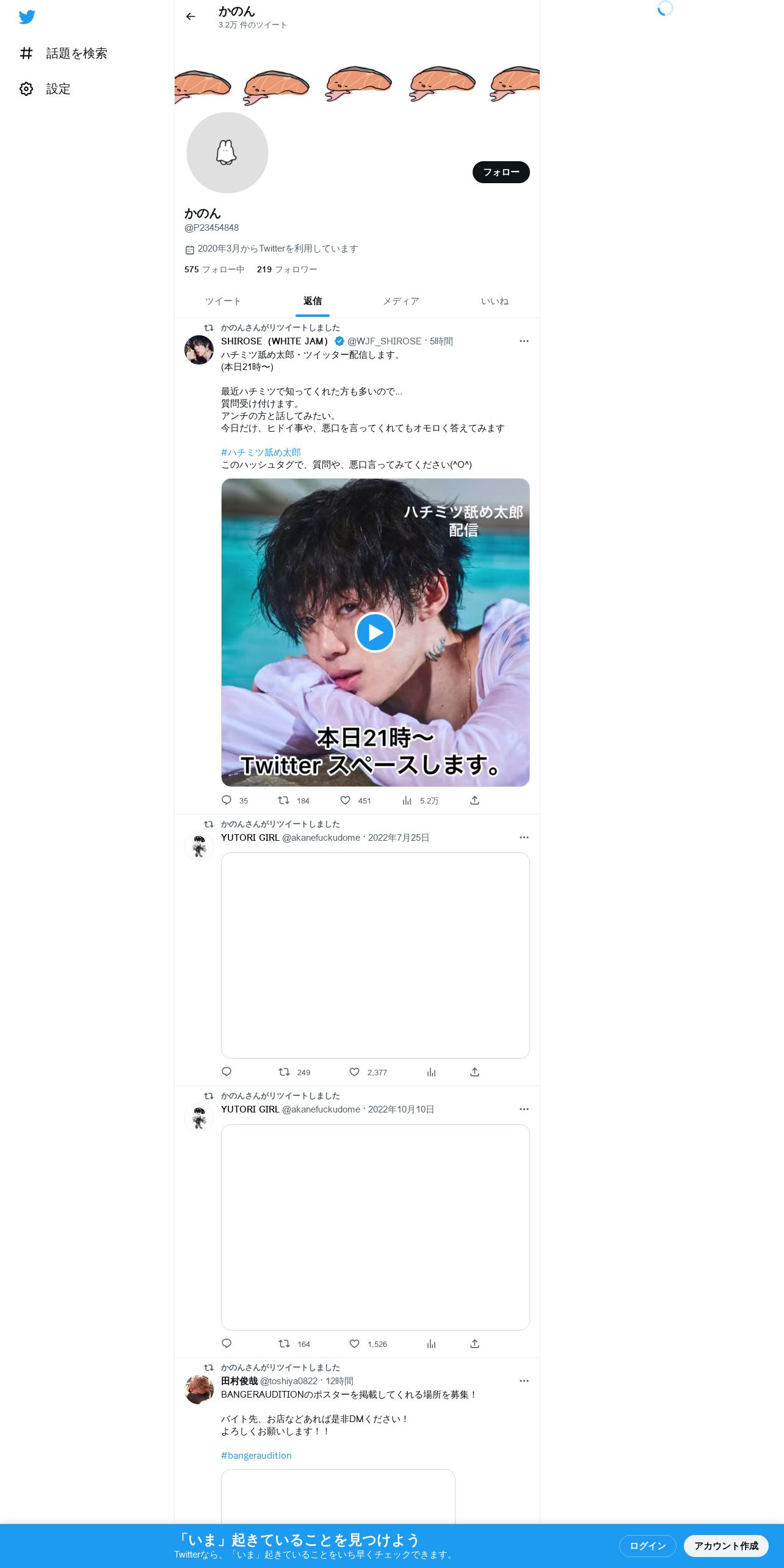The width and height of the screenshot is (784, 1568).
Task: Follow かのん with the フォロー button
Action: [501, 172]
